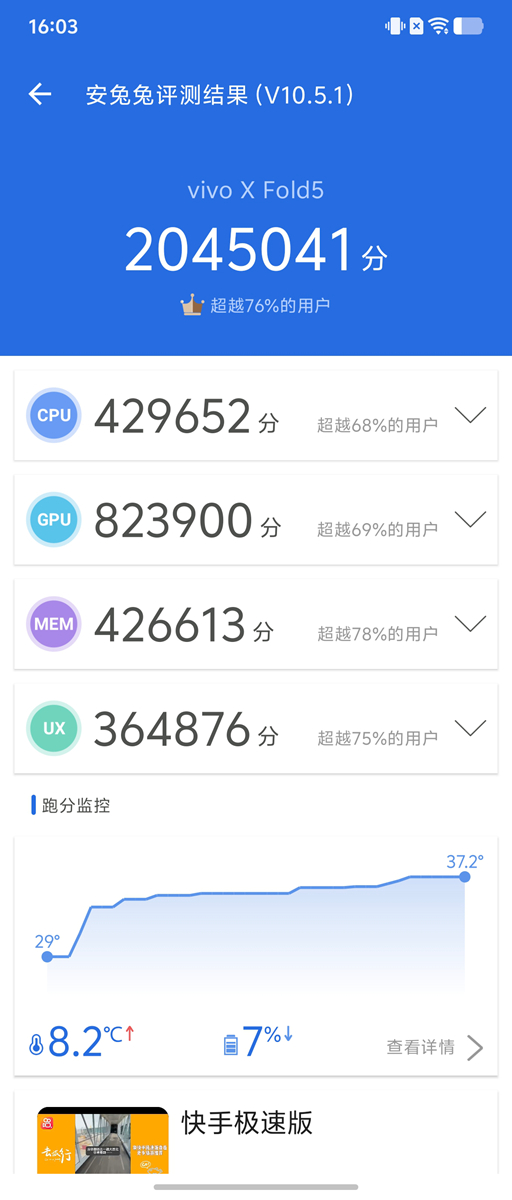Go back using the top-left arrow
The image size is (512, 1200).
coord(40,95)
